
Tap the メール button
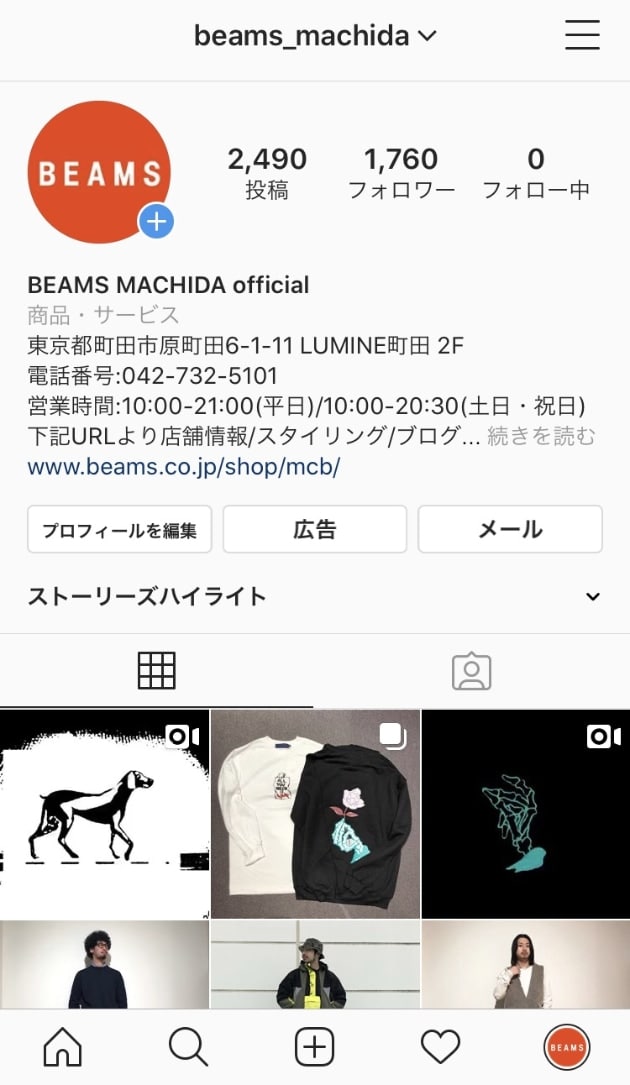pyautogui.click(x=510, y=529)
